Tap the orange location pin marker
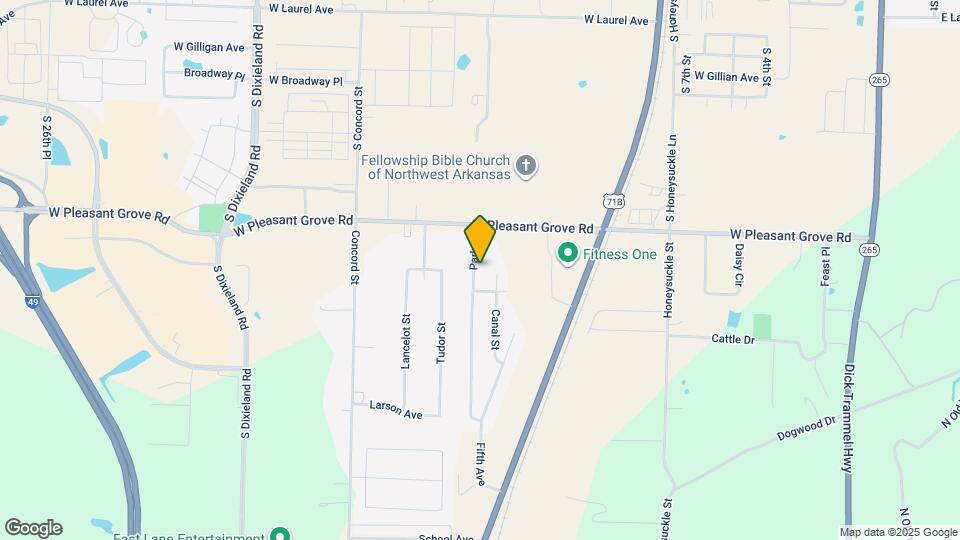960x540 pixels. coord(480,240)
